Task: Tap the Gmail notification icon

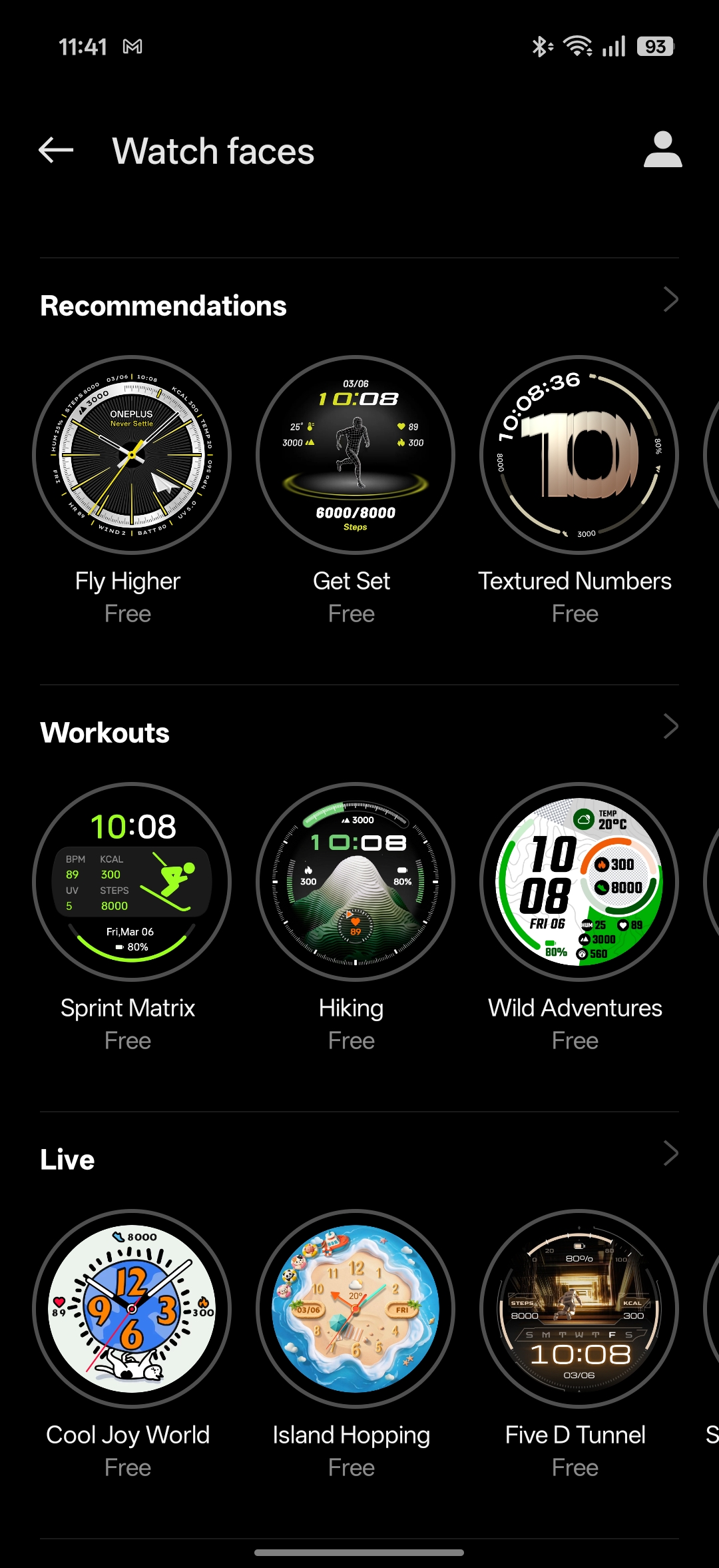Action: (133, 47)
